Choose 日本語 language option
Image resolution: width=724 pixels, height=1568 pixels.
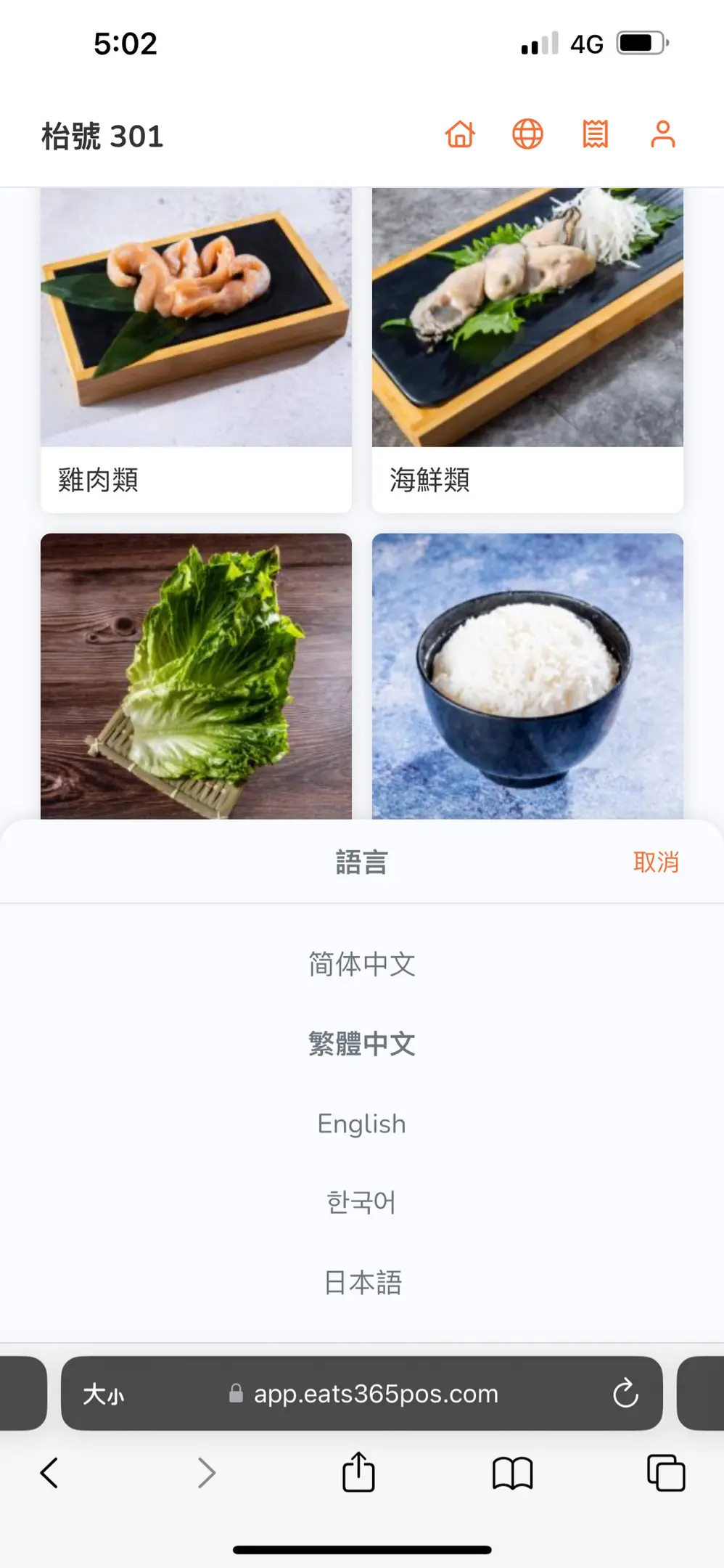pyautogui.click(x=362, y=1283)
